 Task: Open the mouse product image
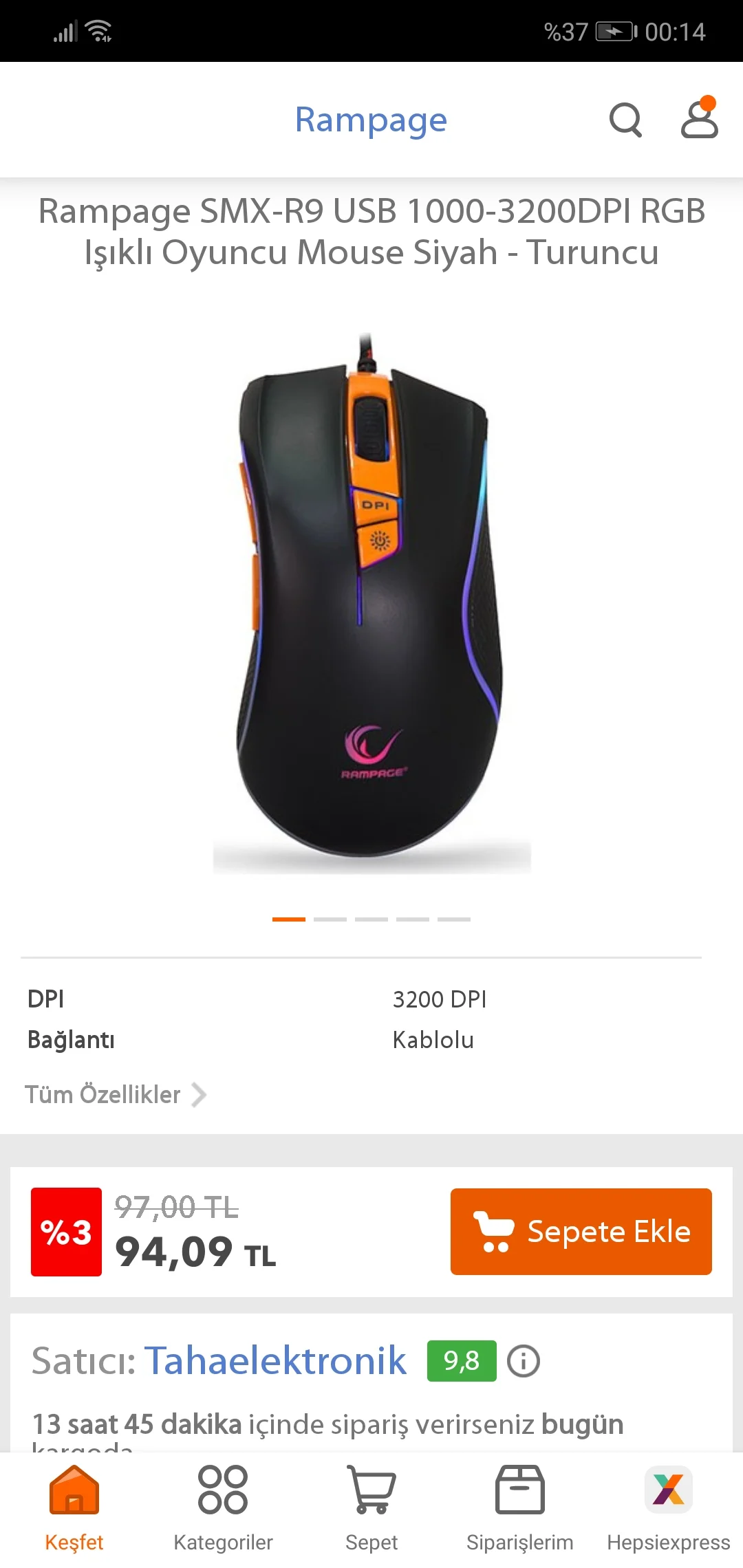[x=371, y=598]
